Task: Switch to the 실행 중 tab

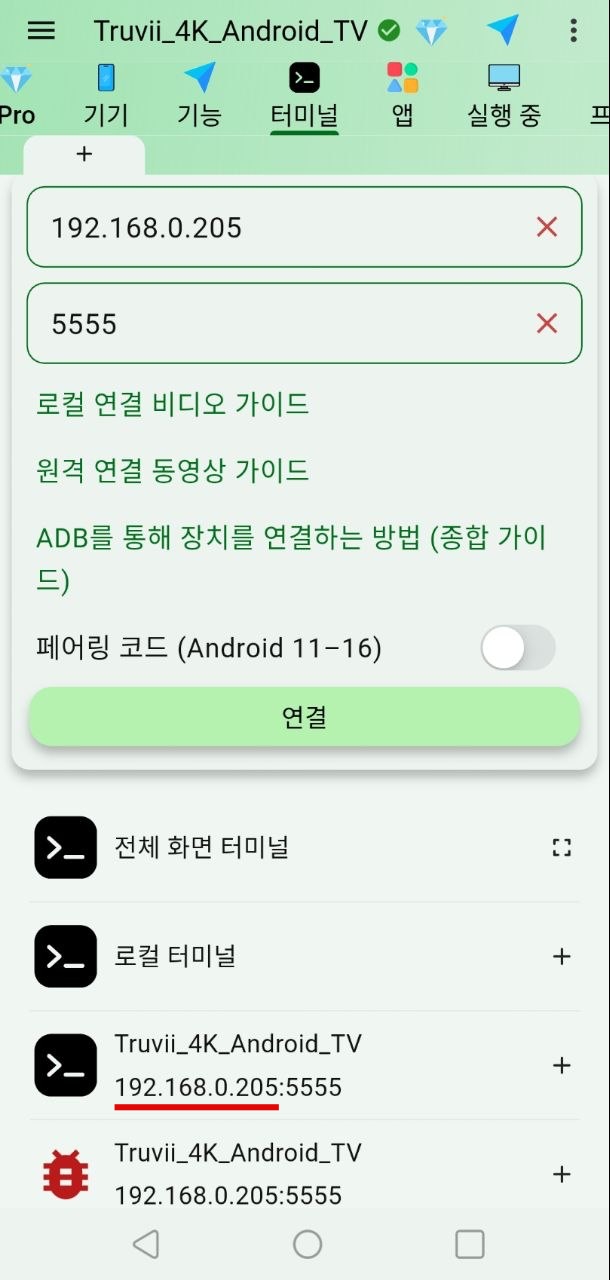Action: click(x=503, y=95)
